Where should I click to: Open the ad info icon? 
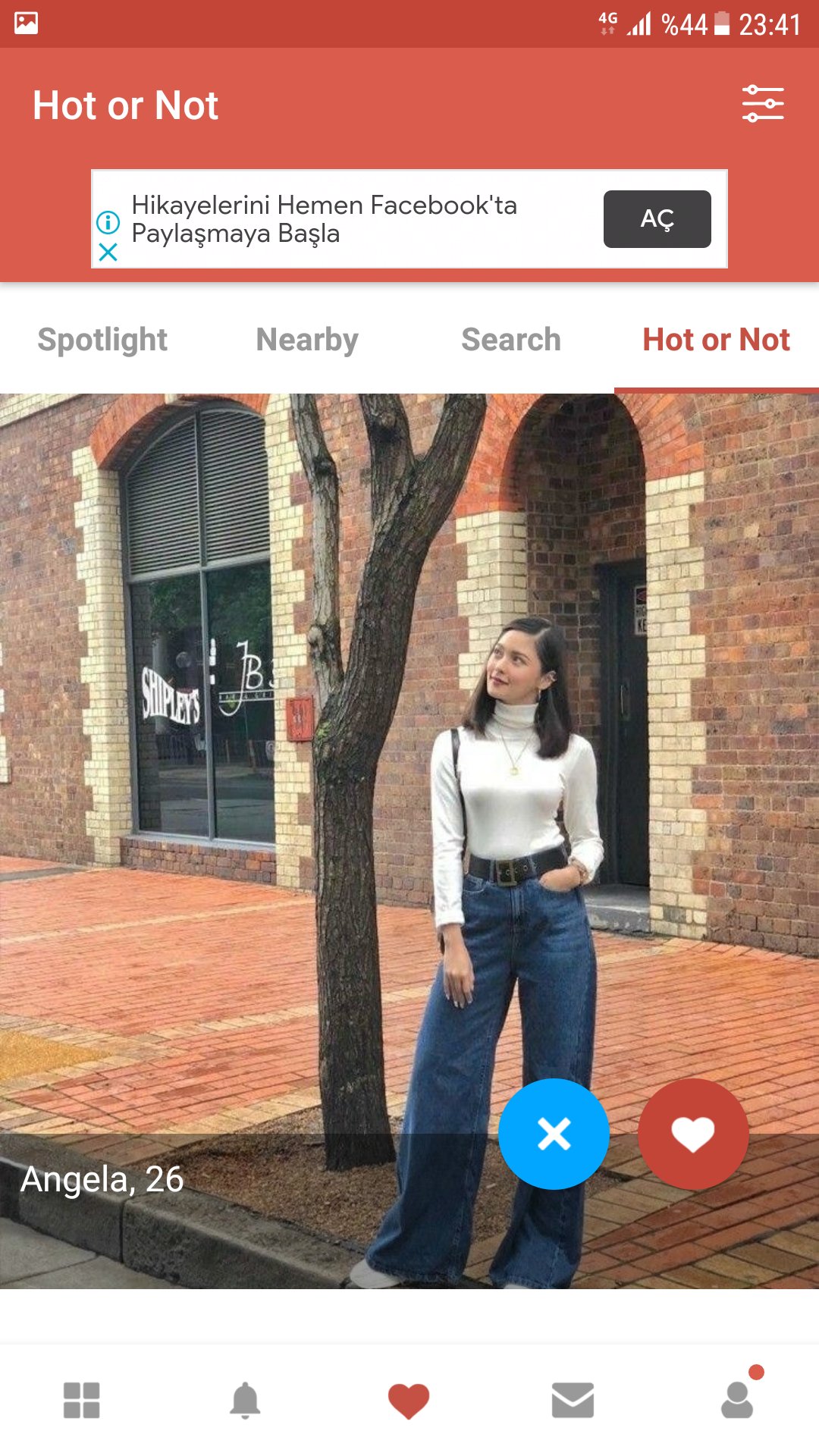(x=108, y=222)
